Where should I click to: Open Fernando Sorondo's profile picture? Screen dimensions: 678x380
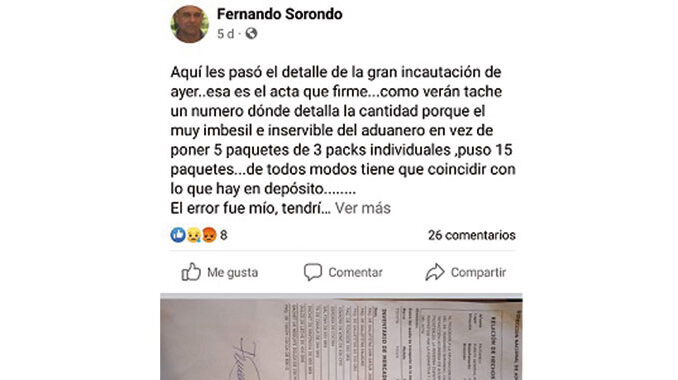click(x=189, y=24)
